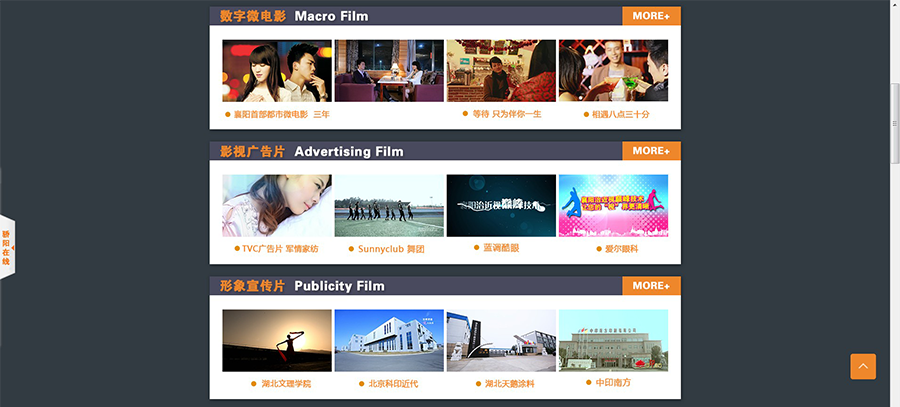View the 北京科印近代 publicity video

[389, 340]
